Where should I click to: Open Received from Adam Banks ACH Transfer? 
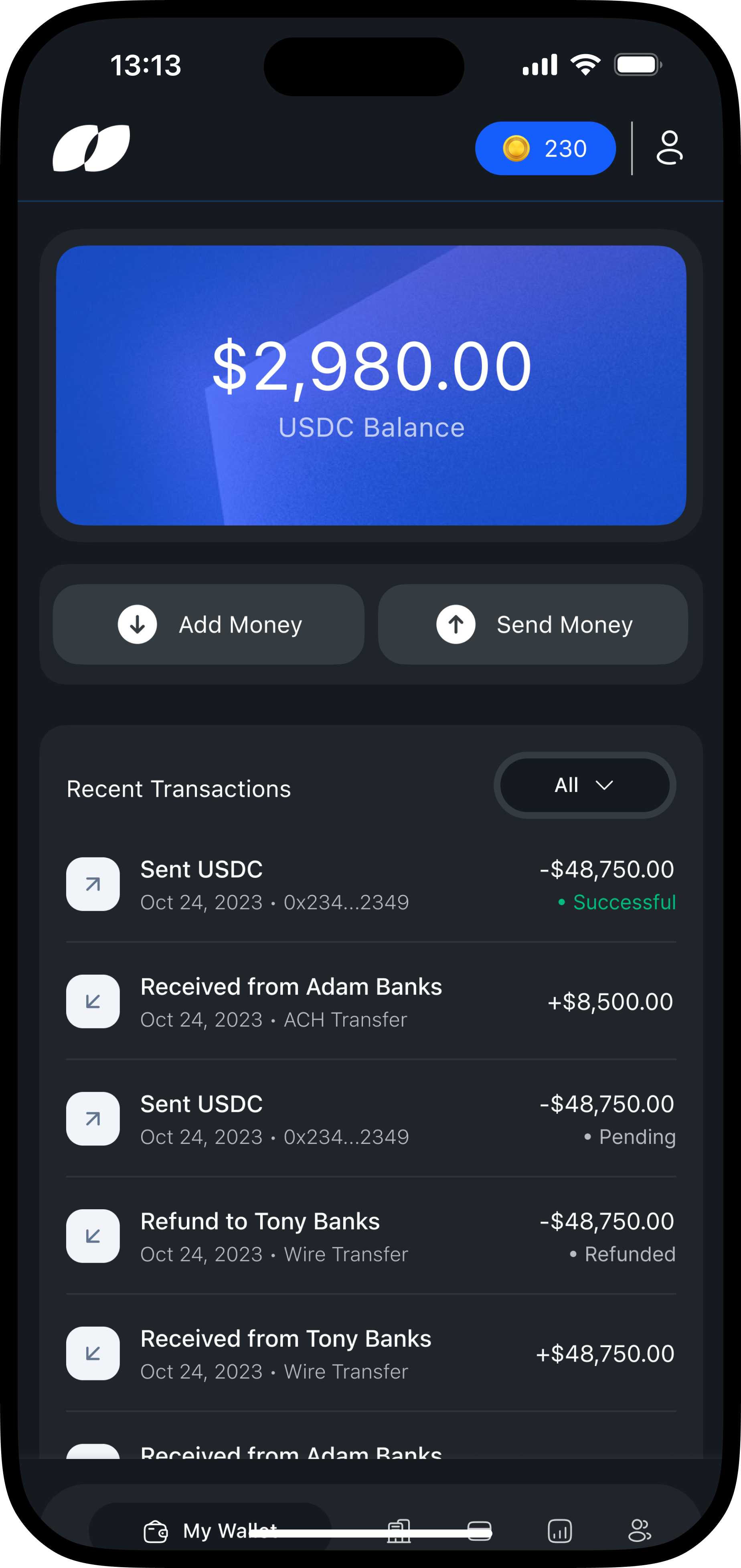tap(371, 1002)
